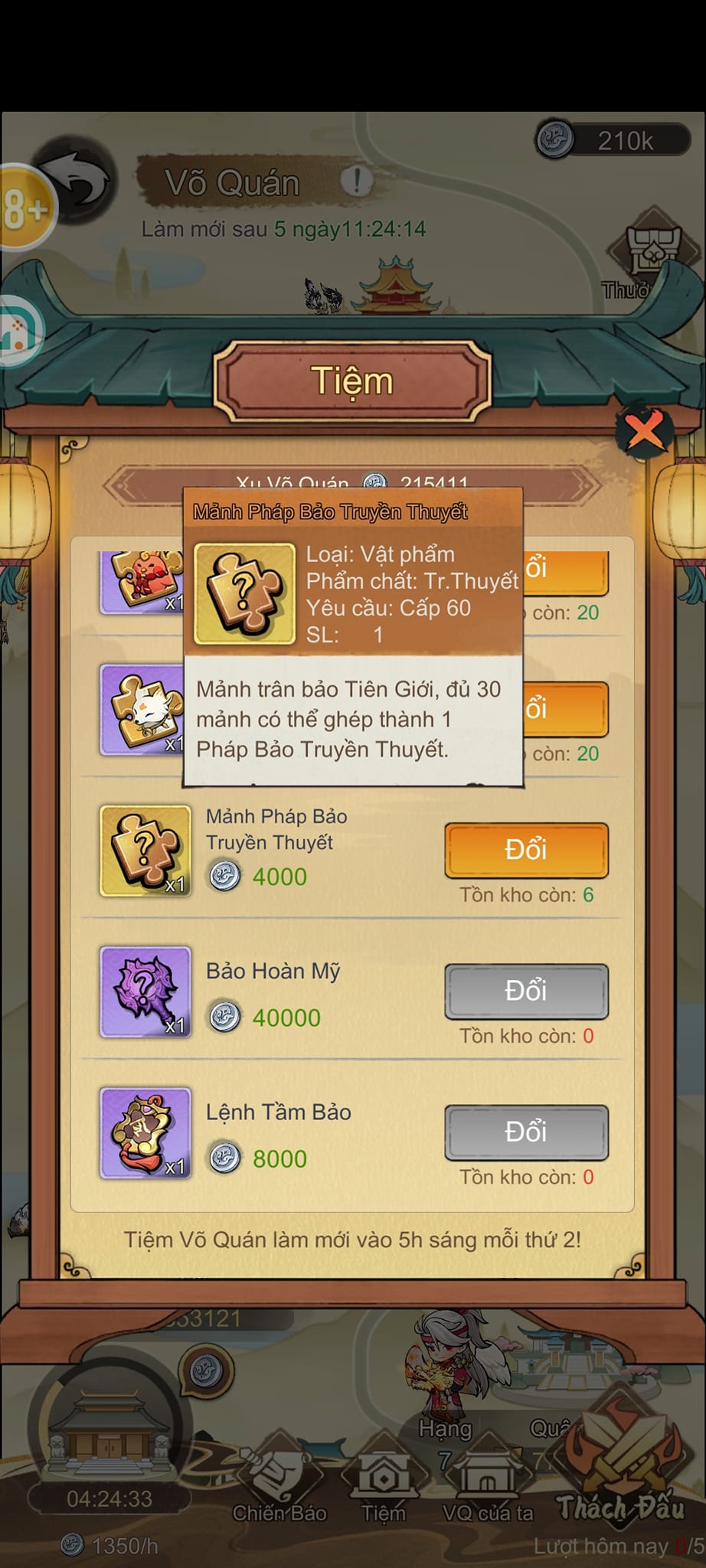The image size is (706, 1568).
Task: Tap the Đổi button for Lệnh Tầm Bảo
Action: pos(526,1132)
